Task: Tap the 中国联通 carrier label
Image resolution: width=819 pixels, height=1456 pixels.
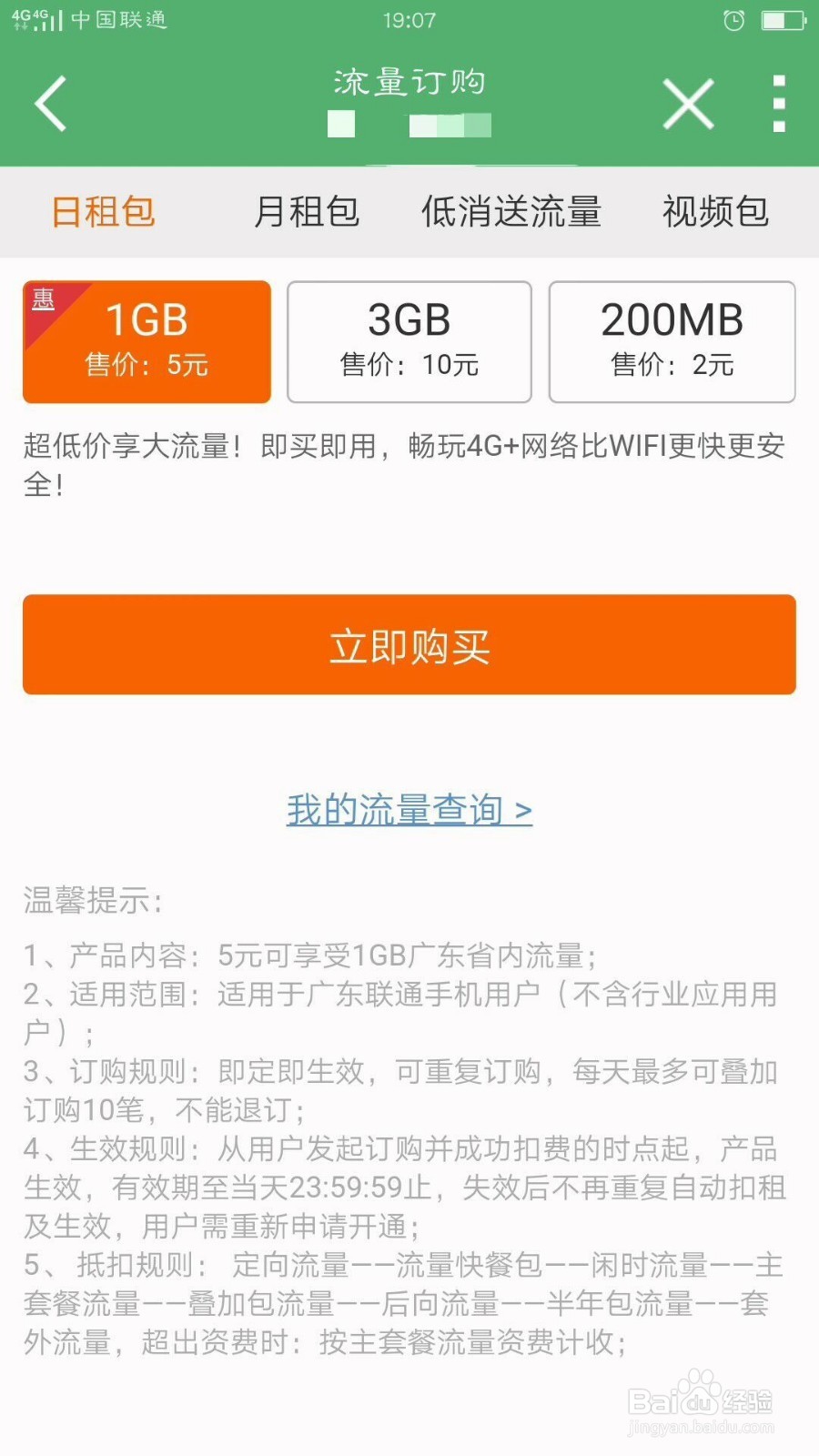Action: coord(118,20)
